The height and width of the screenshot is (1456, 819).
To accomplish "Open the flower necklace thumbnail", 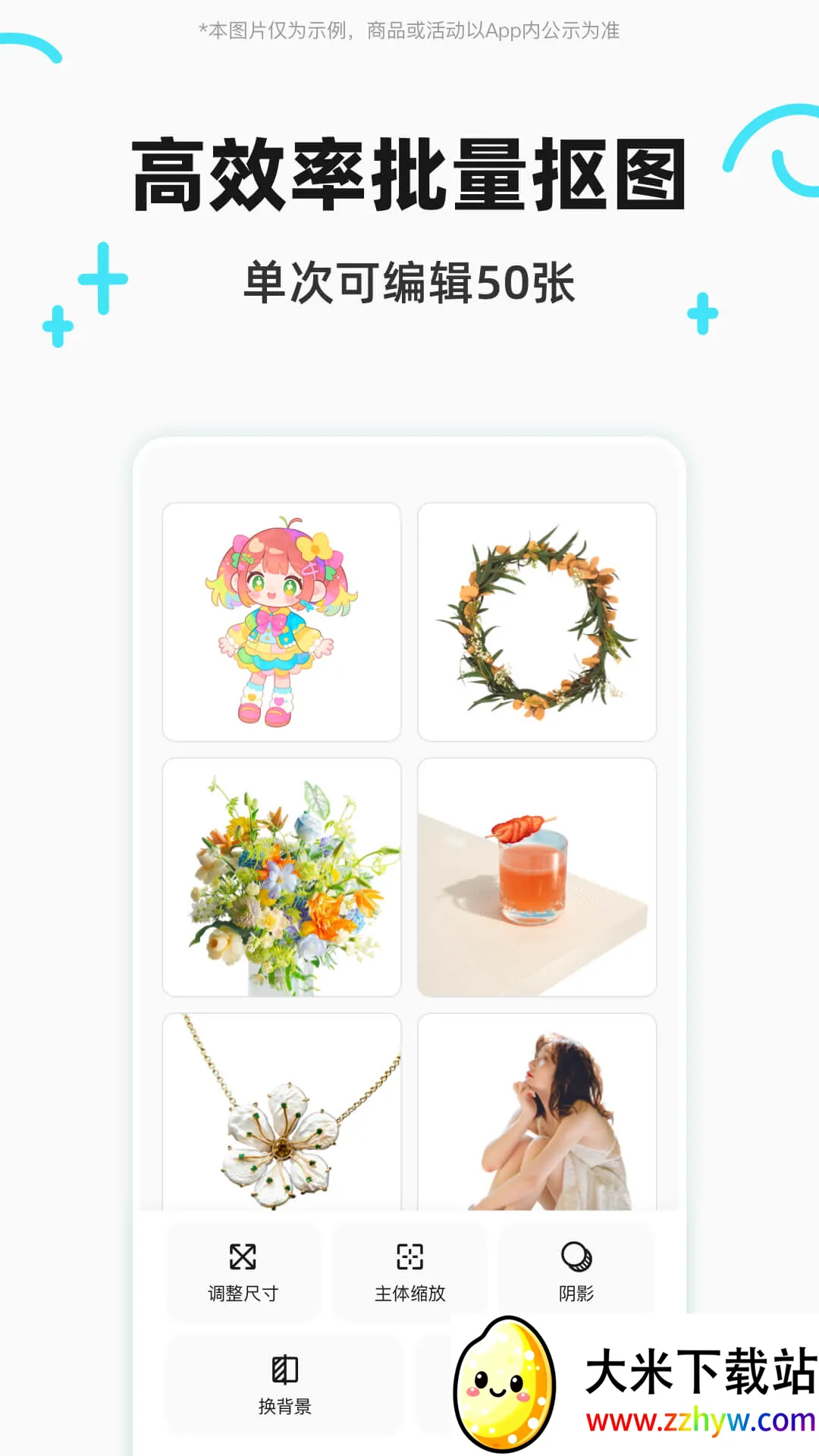I will tap(281, 1122).
